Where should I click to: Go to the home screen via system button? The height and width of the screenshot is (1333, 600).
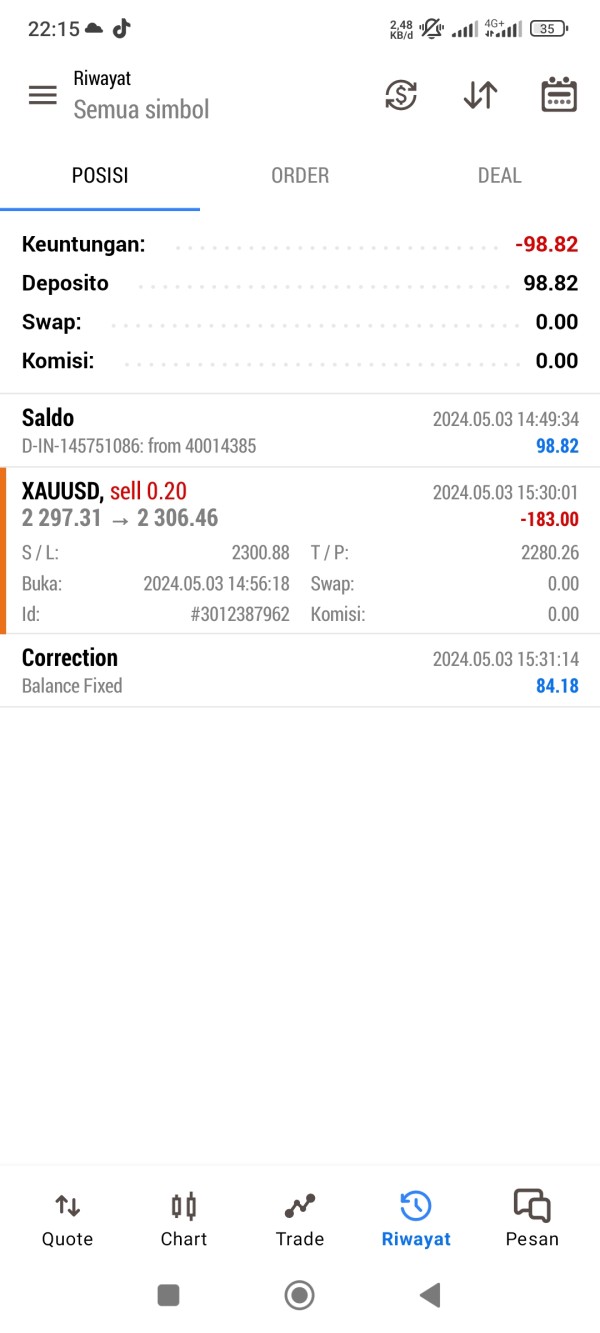coord(300,1296)
